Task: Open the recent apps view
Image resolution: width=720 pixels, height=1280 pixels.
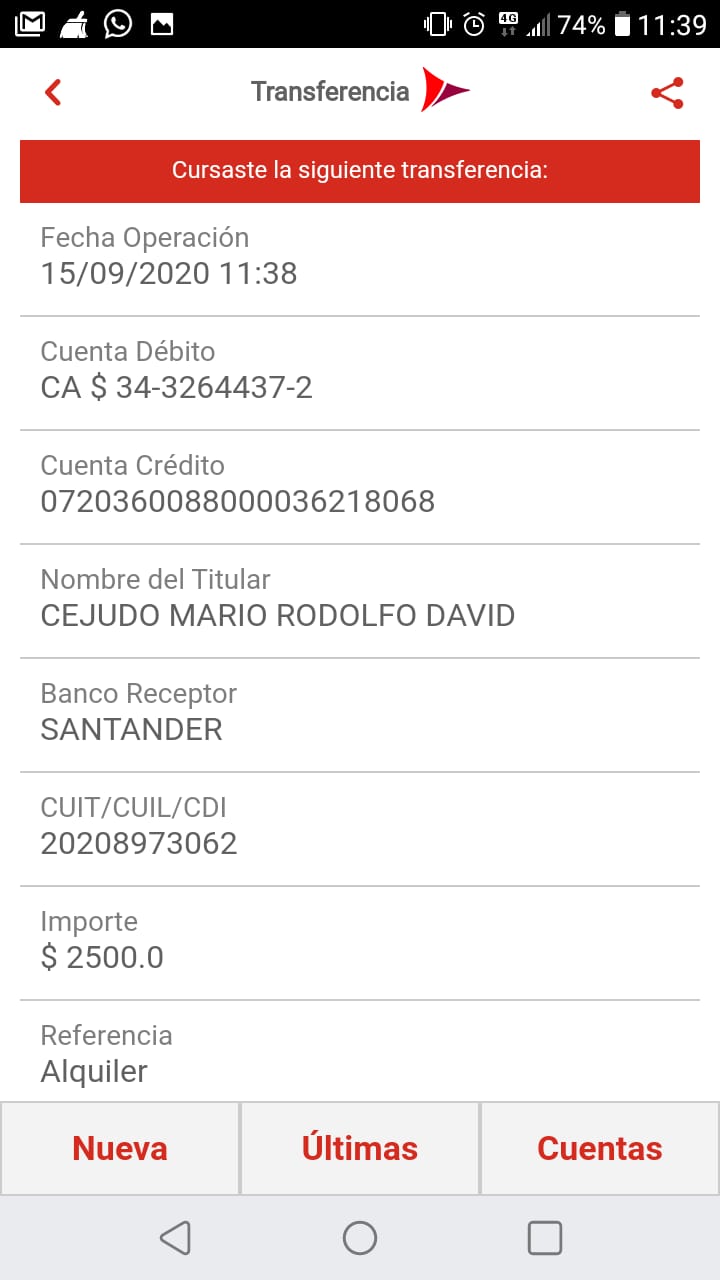Action: pos(545,1238)
